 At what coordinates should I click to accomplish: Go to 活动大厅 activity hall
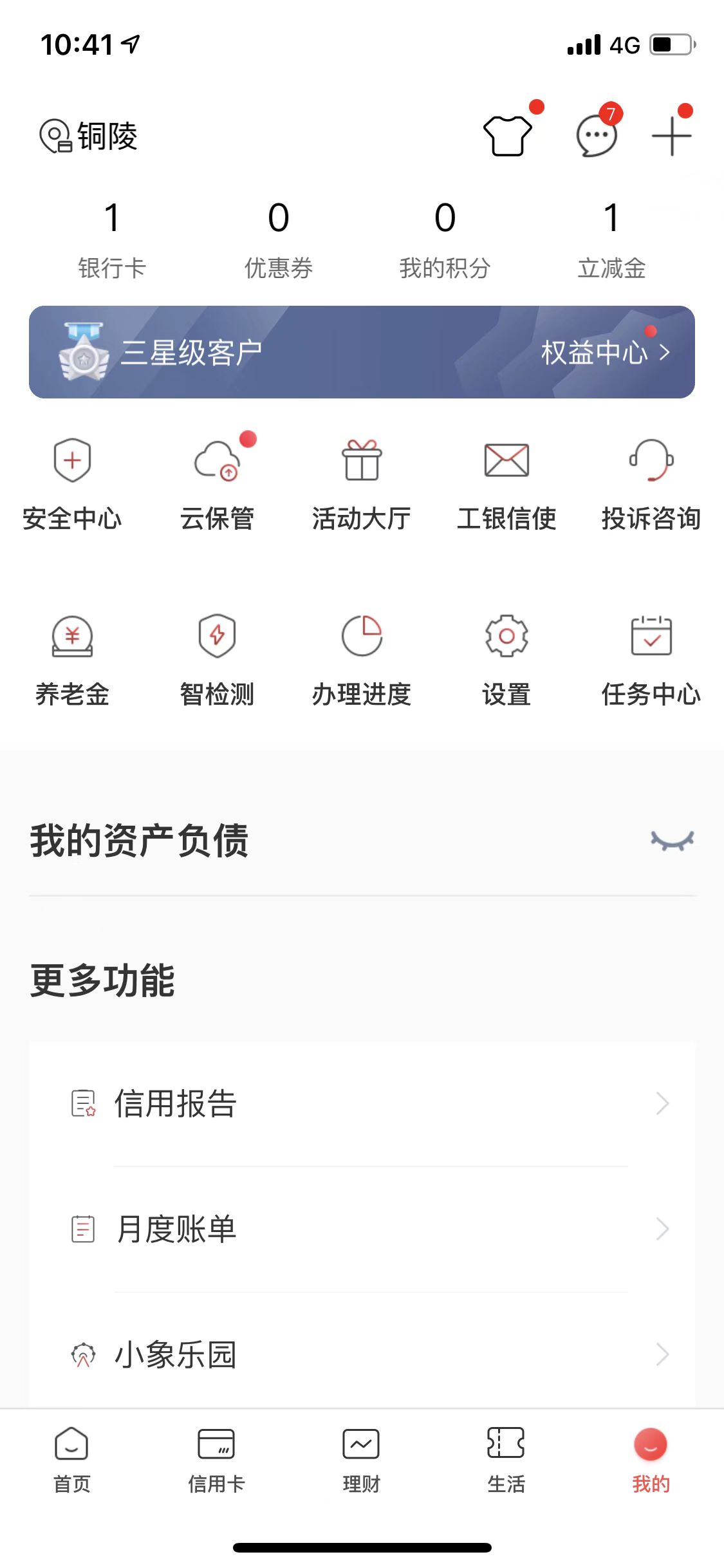(362, 484)
